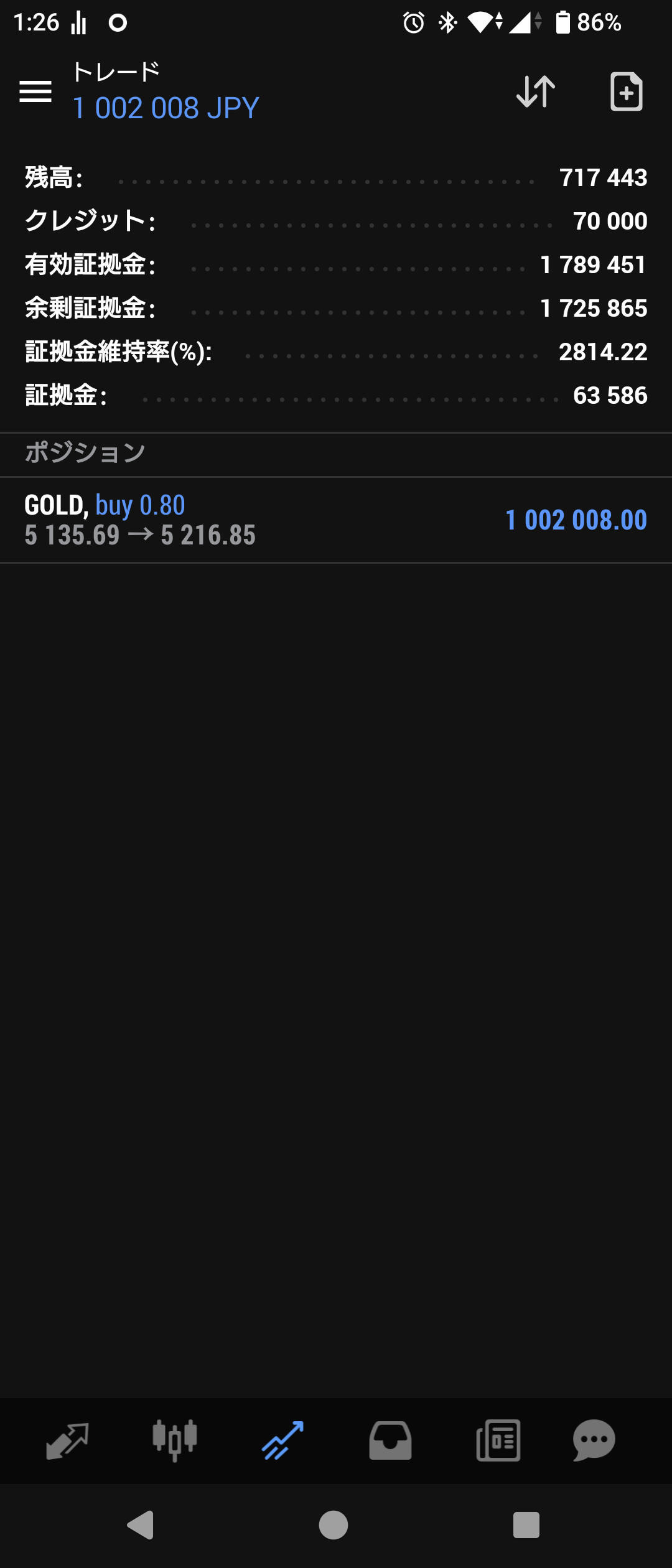Create a new order
Viewport: 672px width, 1568px height.
[626, 91]
